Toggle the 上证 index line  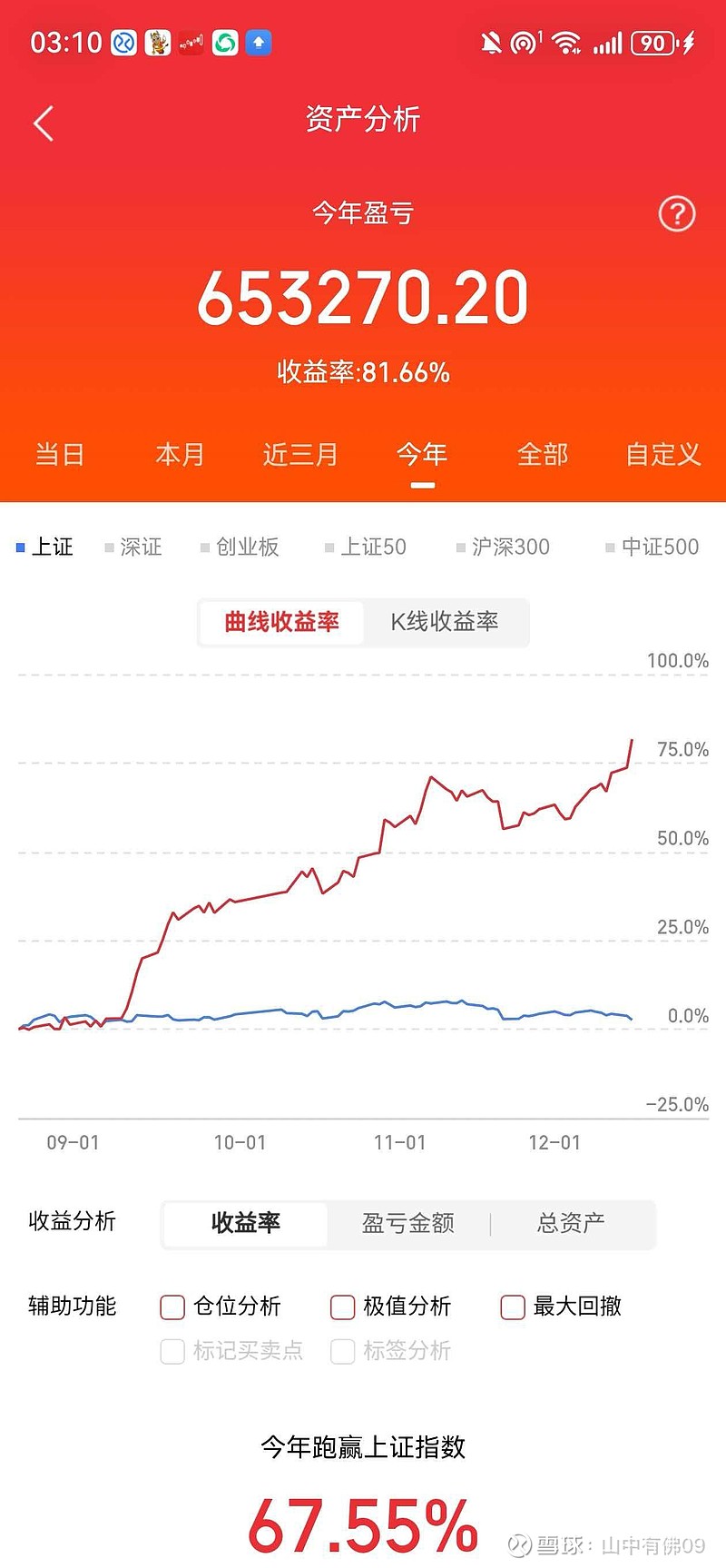pyautogui.click(x=45, y=547)
